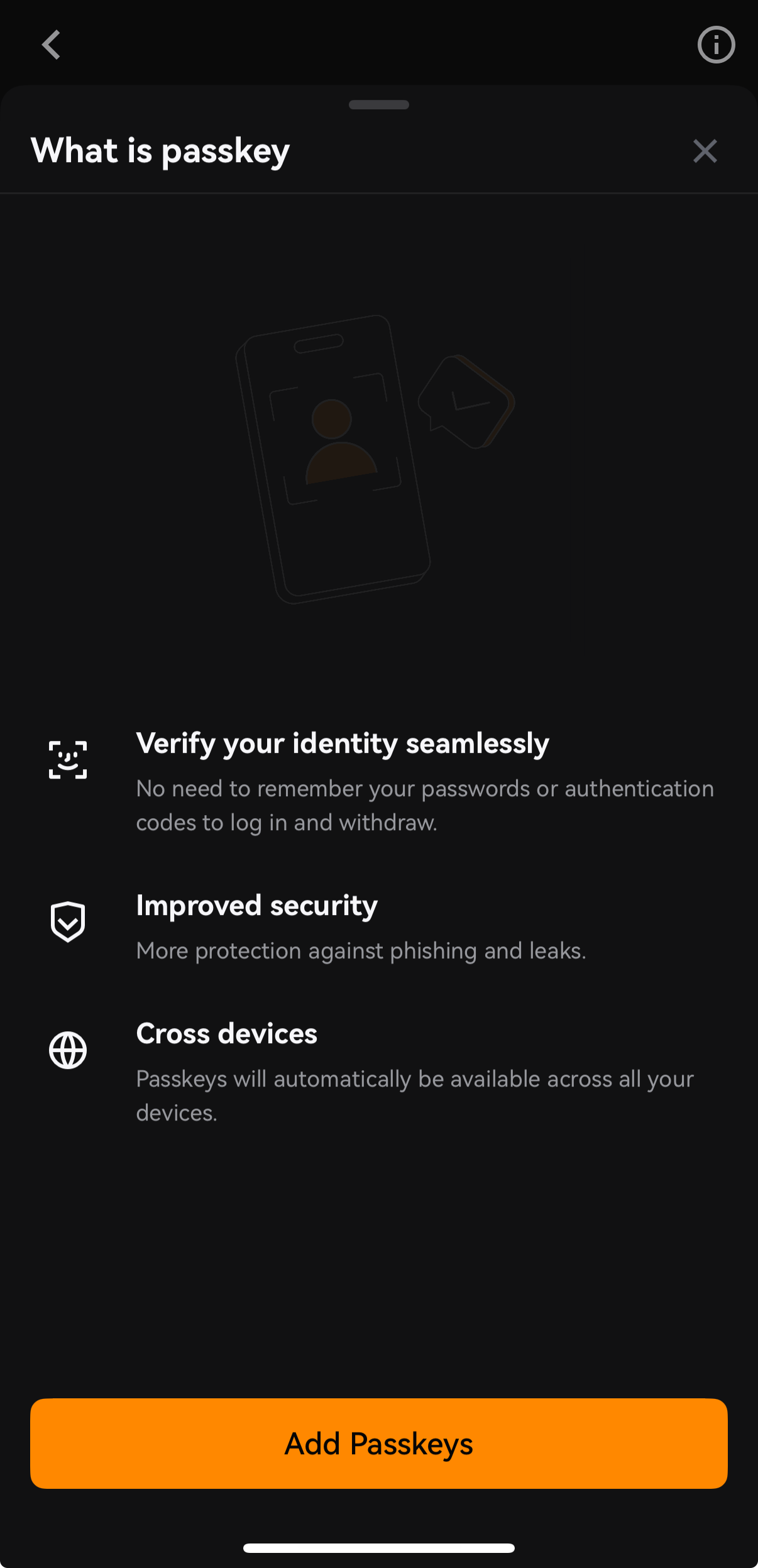
Task: Tap the Add Passkeys button
Action: coord(379,1444)
